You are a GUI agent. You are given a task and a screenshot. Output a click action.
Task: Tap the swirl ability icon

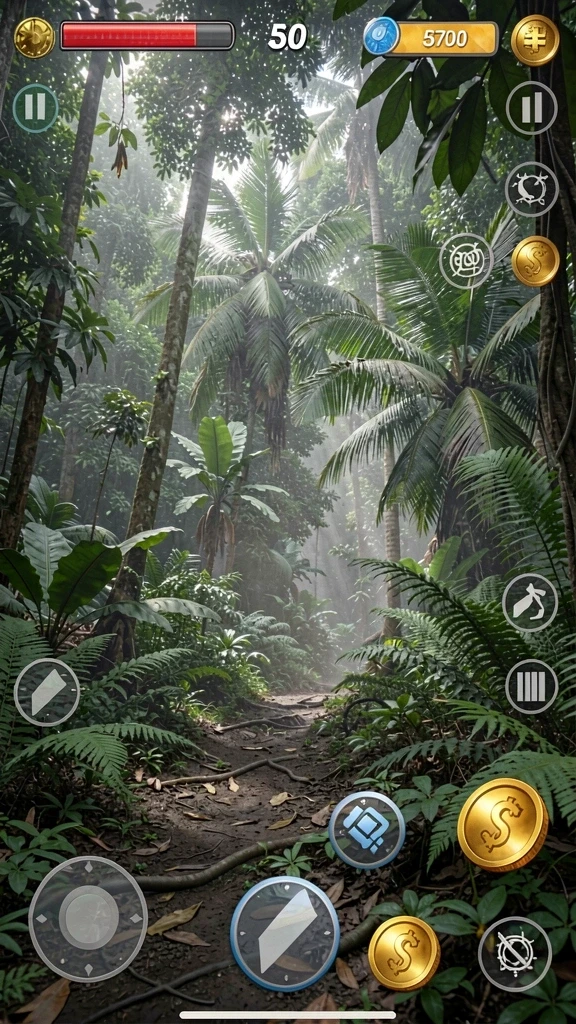(532, 189)
